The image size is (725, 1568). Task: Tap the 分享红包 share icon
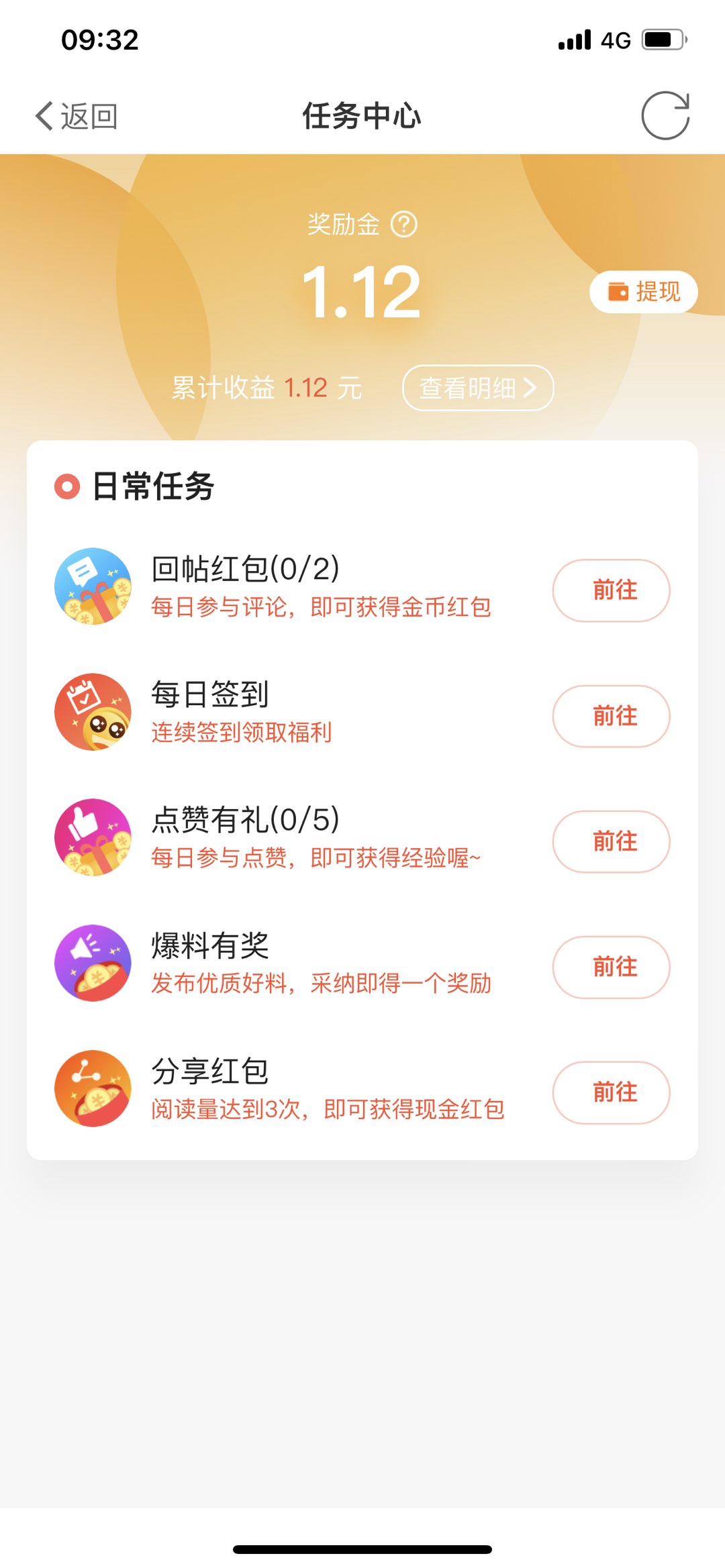[x=94, y=1088]
